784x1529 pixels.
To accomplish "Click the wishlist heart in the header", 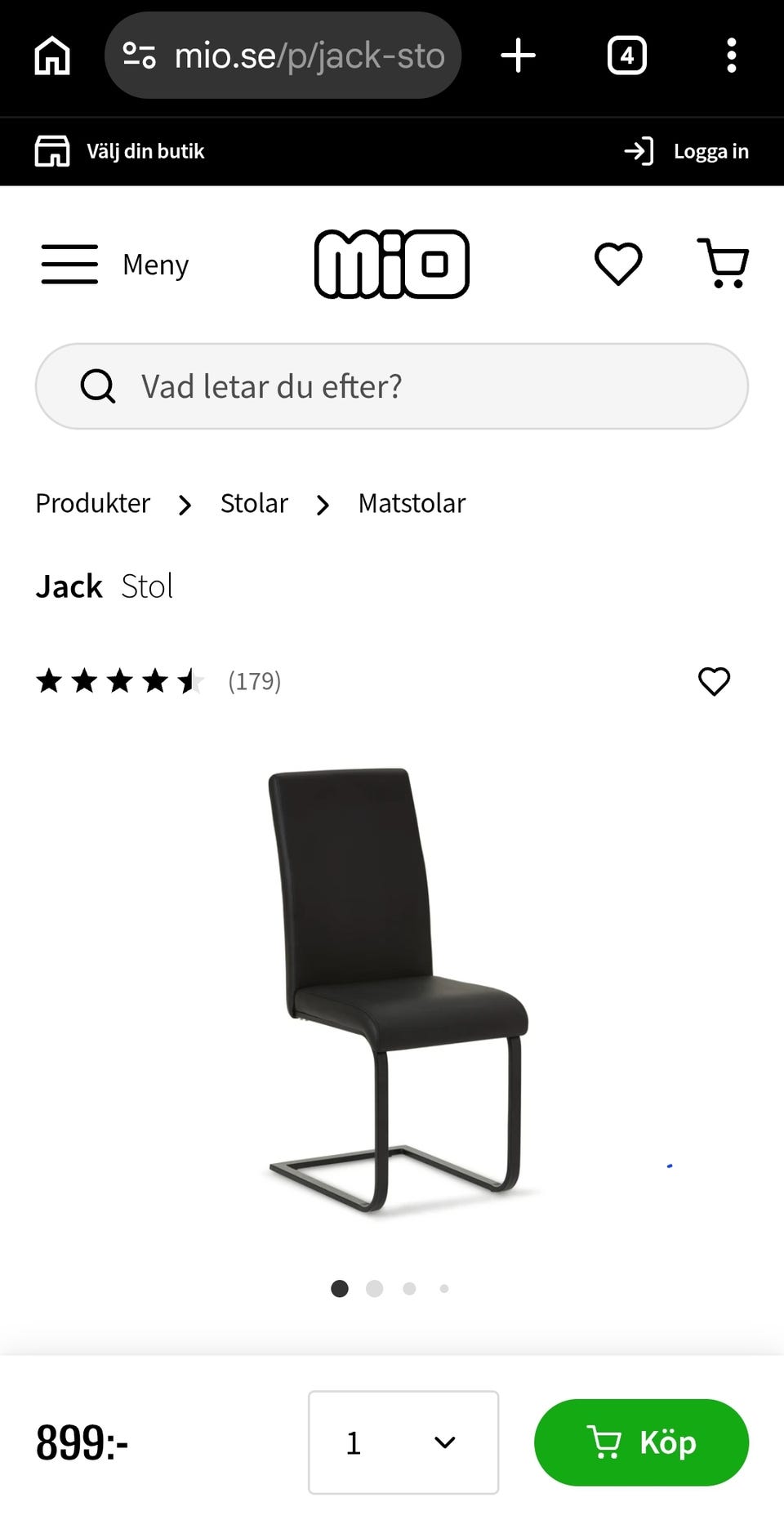I will pyautogui.click(x=618, y=263).
